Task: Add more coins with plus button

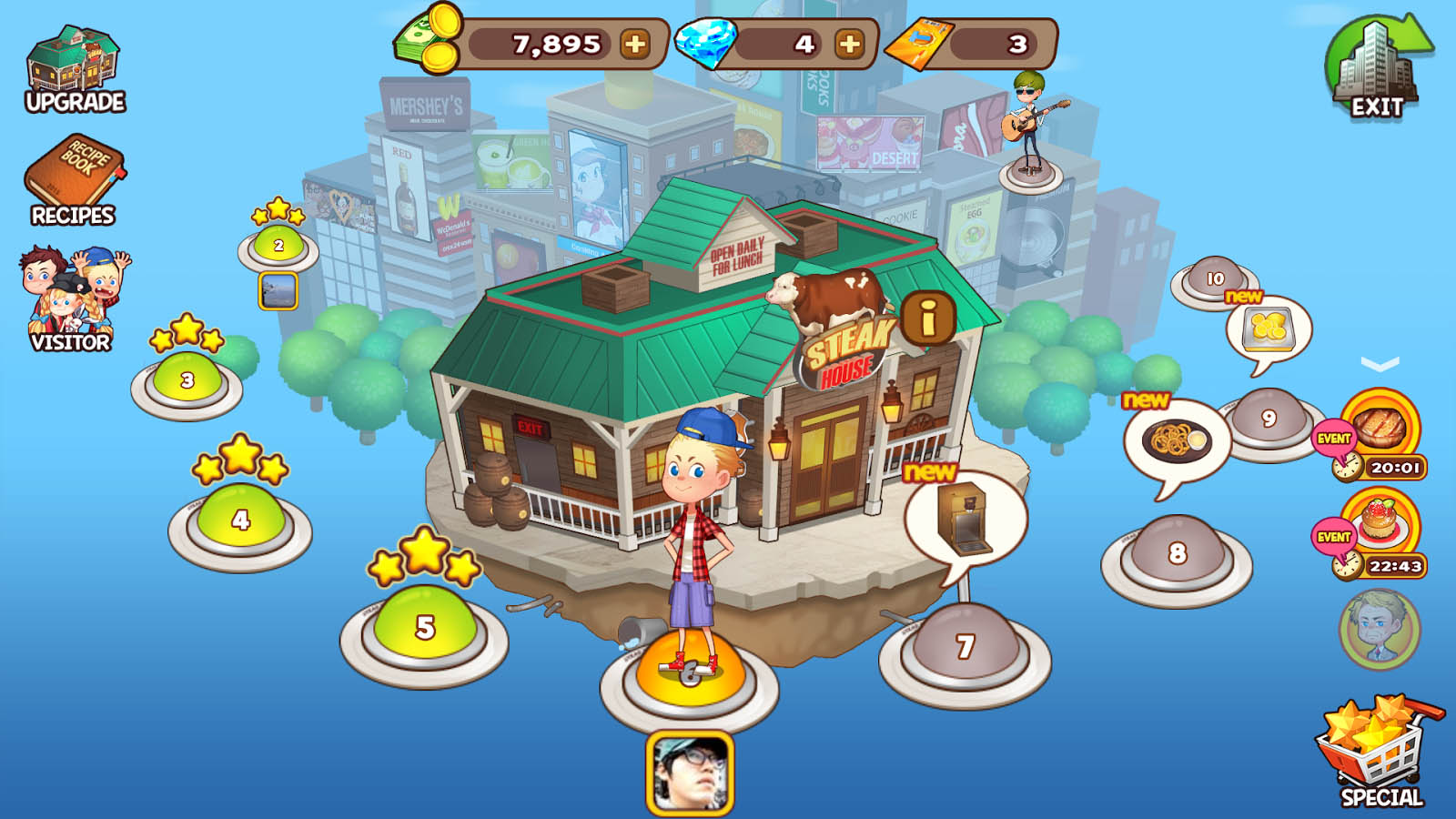Action: pyautogui.click(x=635, y=44)
